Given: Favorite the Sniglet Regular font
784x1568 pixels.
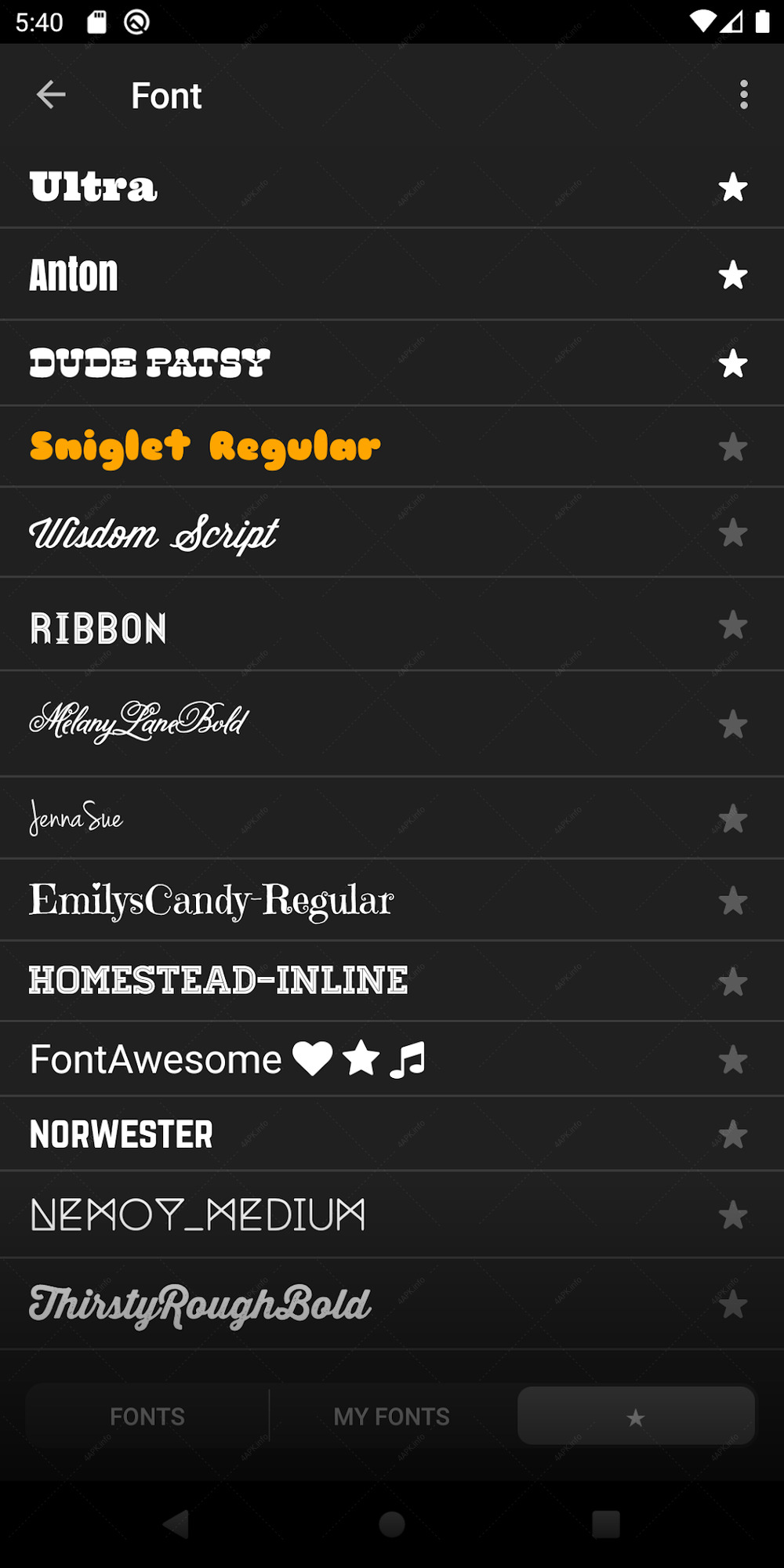Looking at the screenshot, I should tap(732, 447).
